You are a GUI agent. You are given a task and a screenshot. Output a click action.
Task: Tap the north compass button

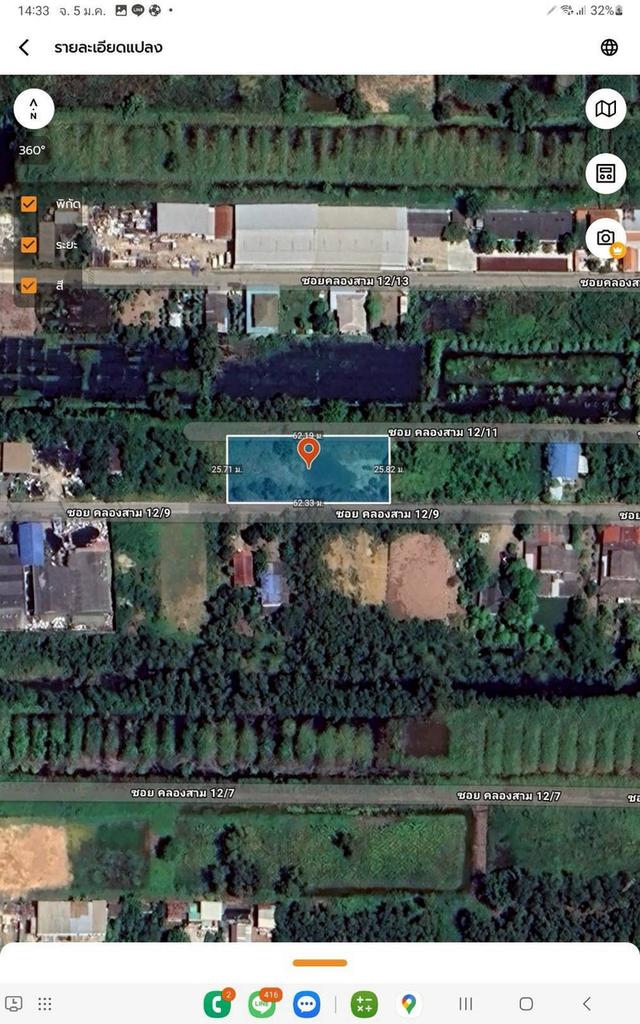coord(34,108)
